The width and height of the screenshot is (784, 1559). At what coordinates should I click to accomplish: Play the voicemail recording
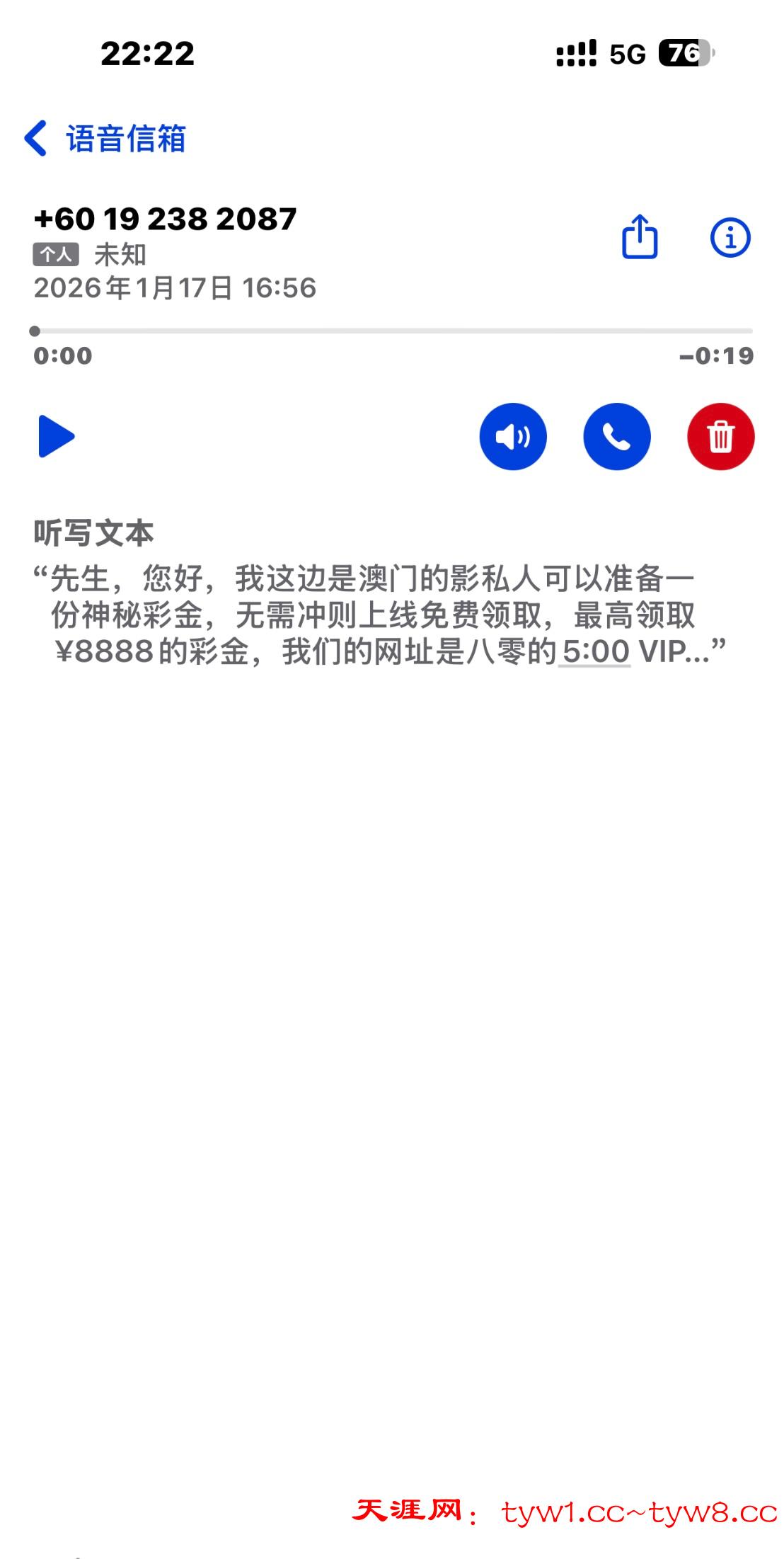point(56,436)
